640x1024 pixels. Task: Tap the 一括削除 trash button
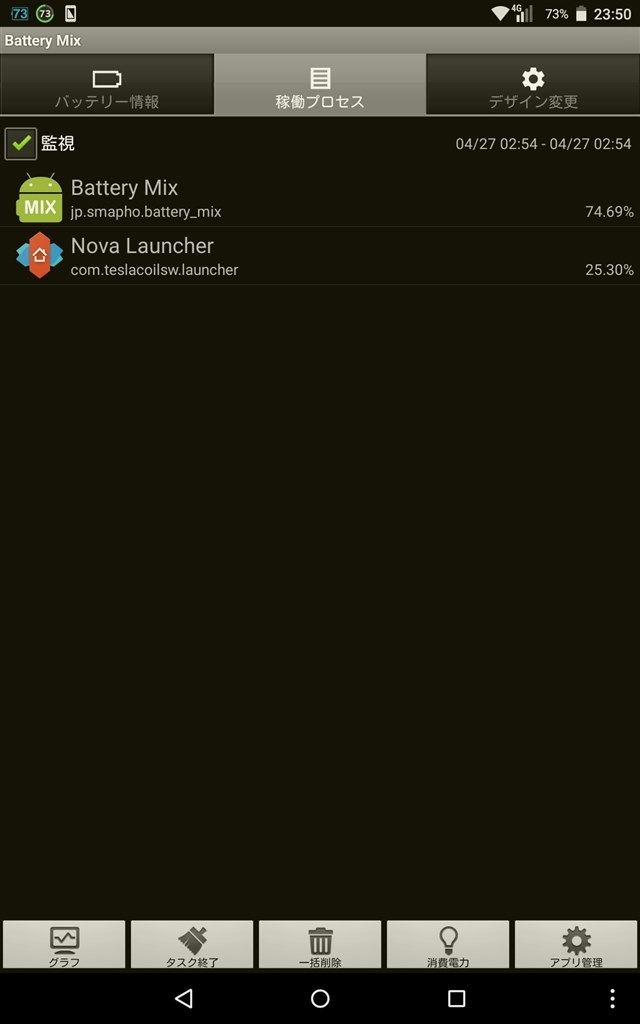pyautogui.click(x=320, y=945)
